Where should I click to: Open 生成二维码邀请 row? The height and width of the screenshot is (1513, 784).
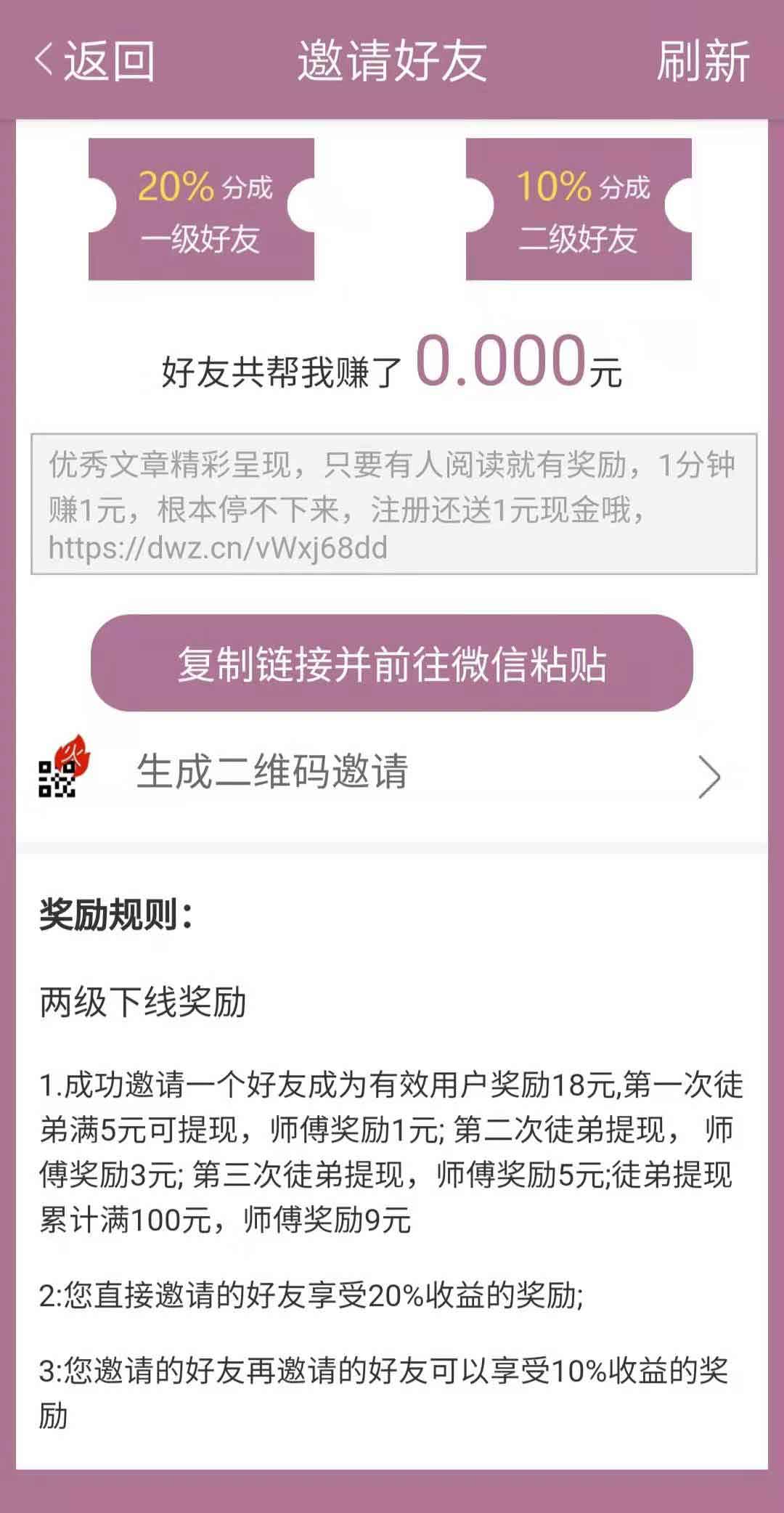392,773
